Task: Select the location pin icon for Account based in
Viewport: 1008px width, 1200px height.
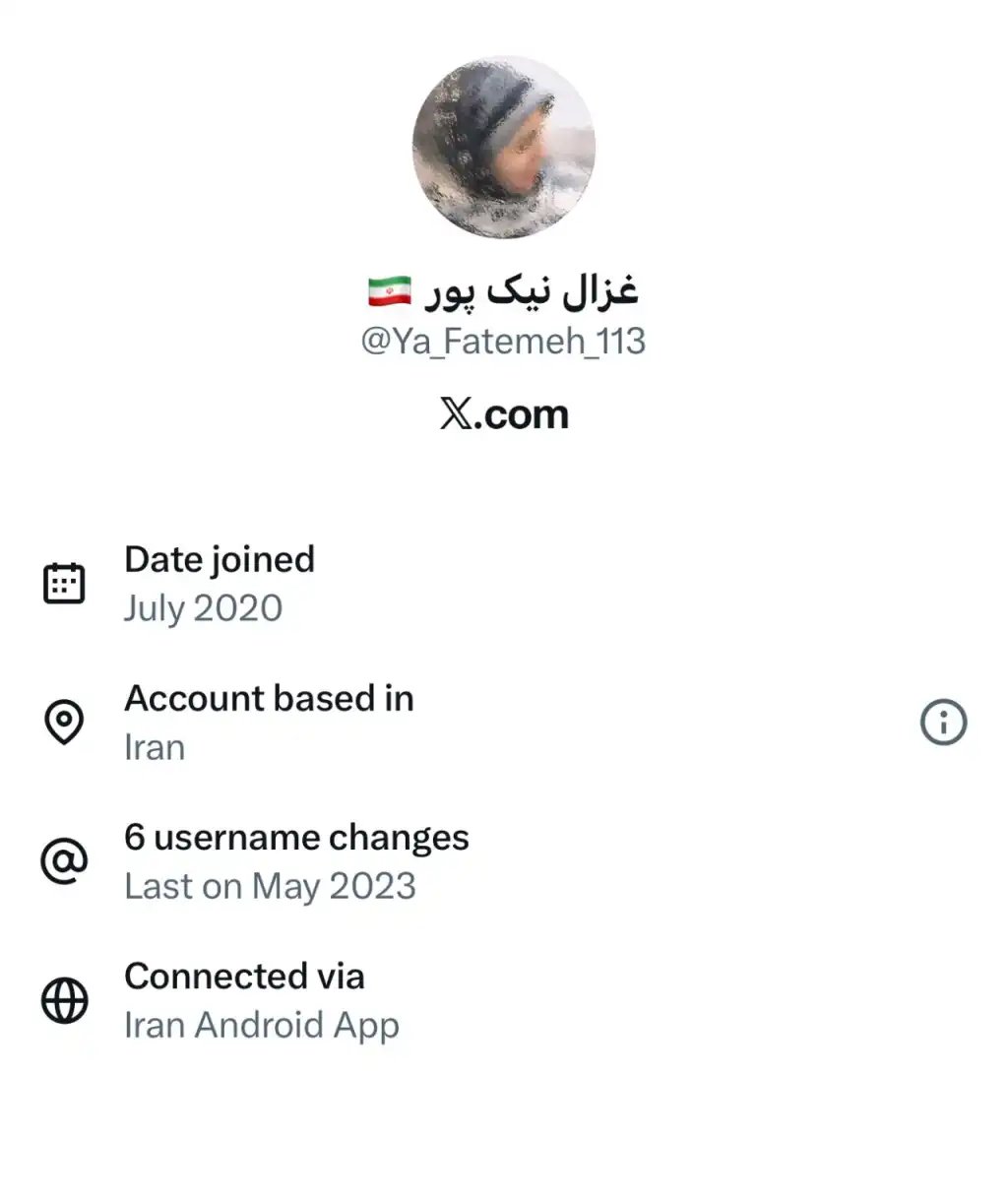Action: tap(63, 722)
